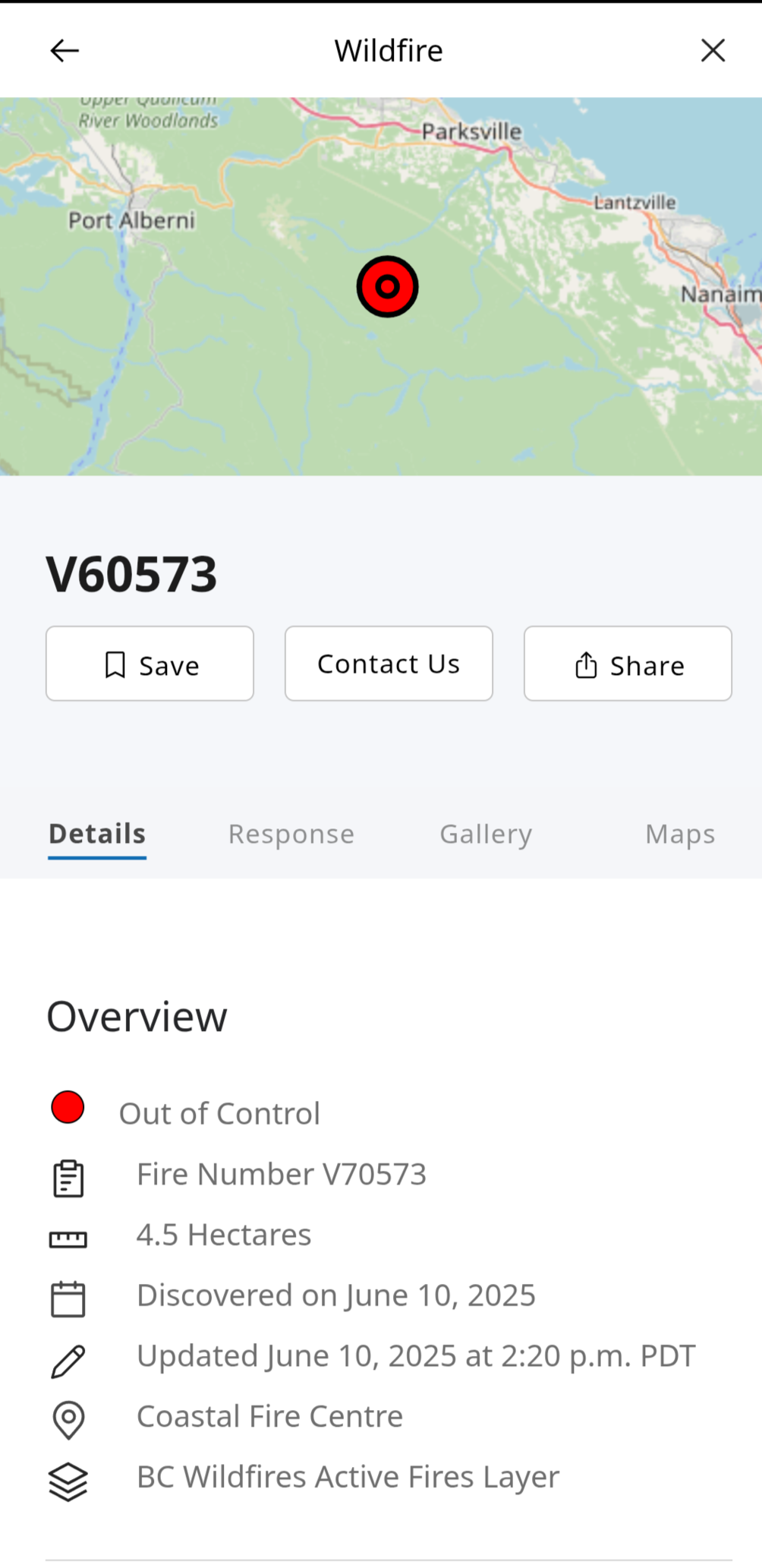Switch to the Response tab

[291, 834]
